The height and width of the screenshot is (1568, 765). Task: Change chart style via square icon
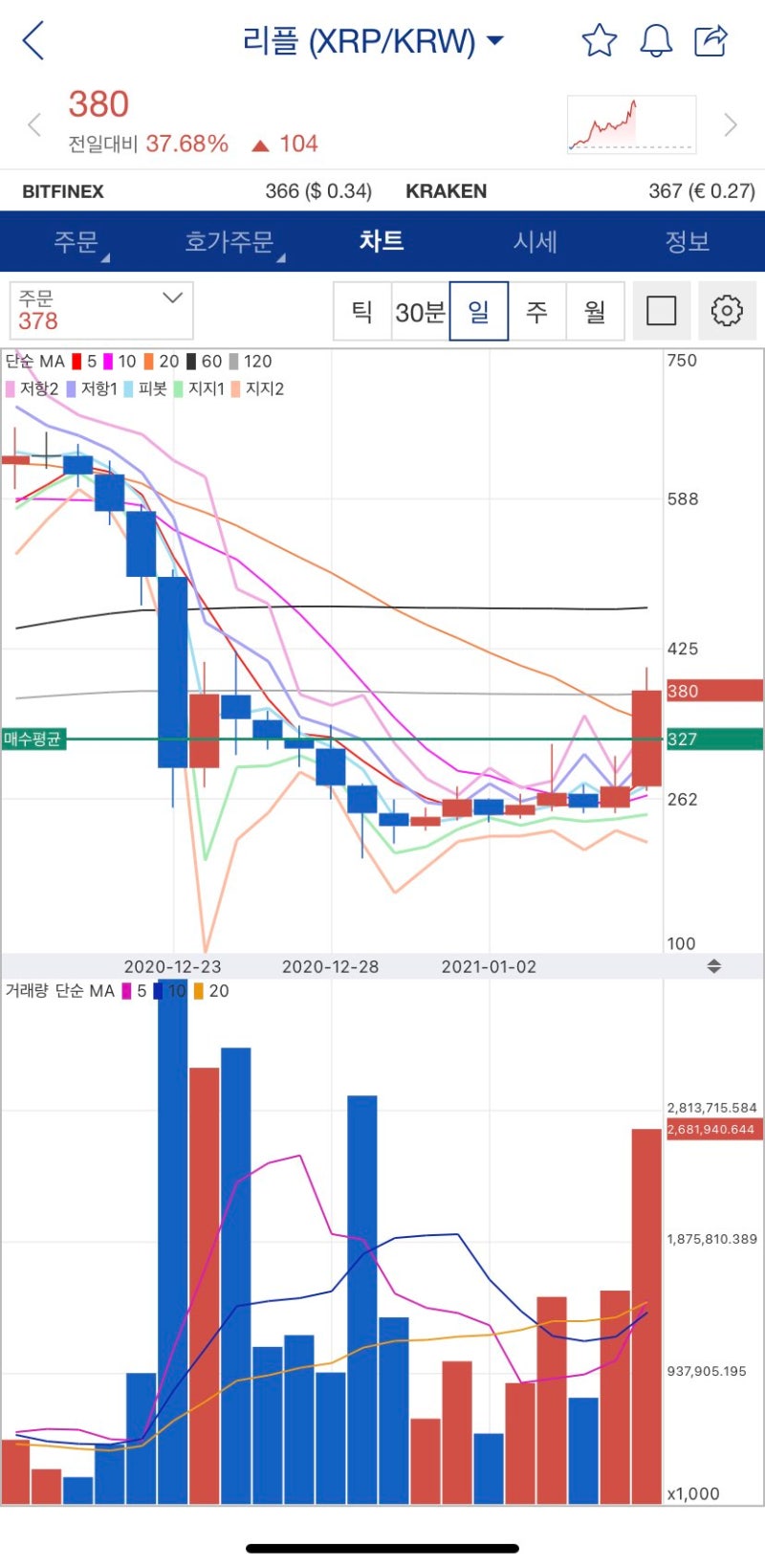[662, 310]
